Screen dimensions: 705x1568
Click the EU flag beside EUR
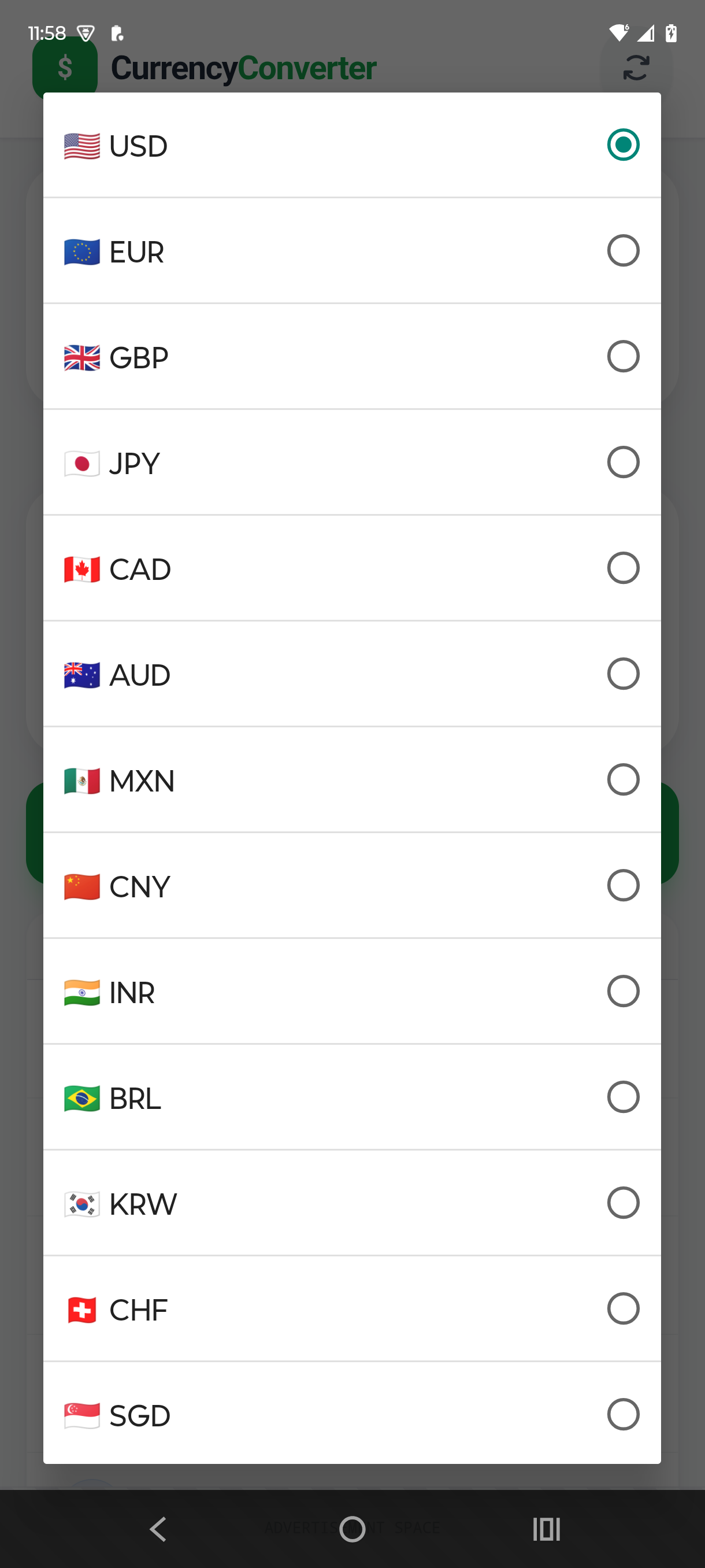click(81, 251)
